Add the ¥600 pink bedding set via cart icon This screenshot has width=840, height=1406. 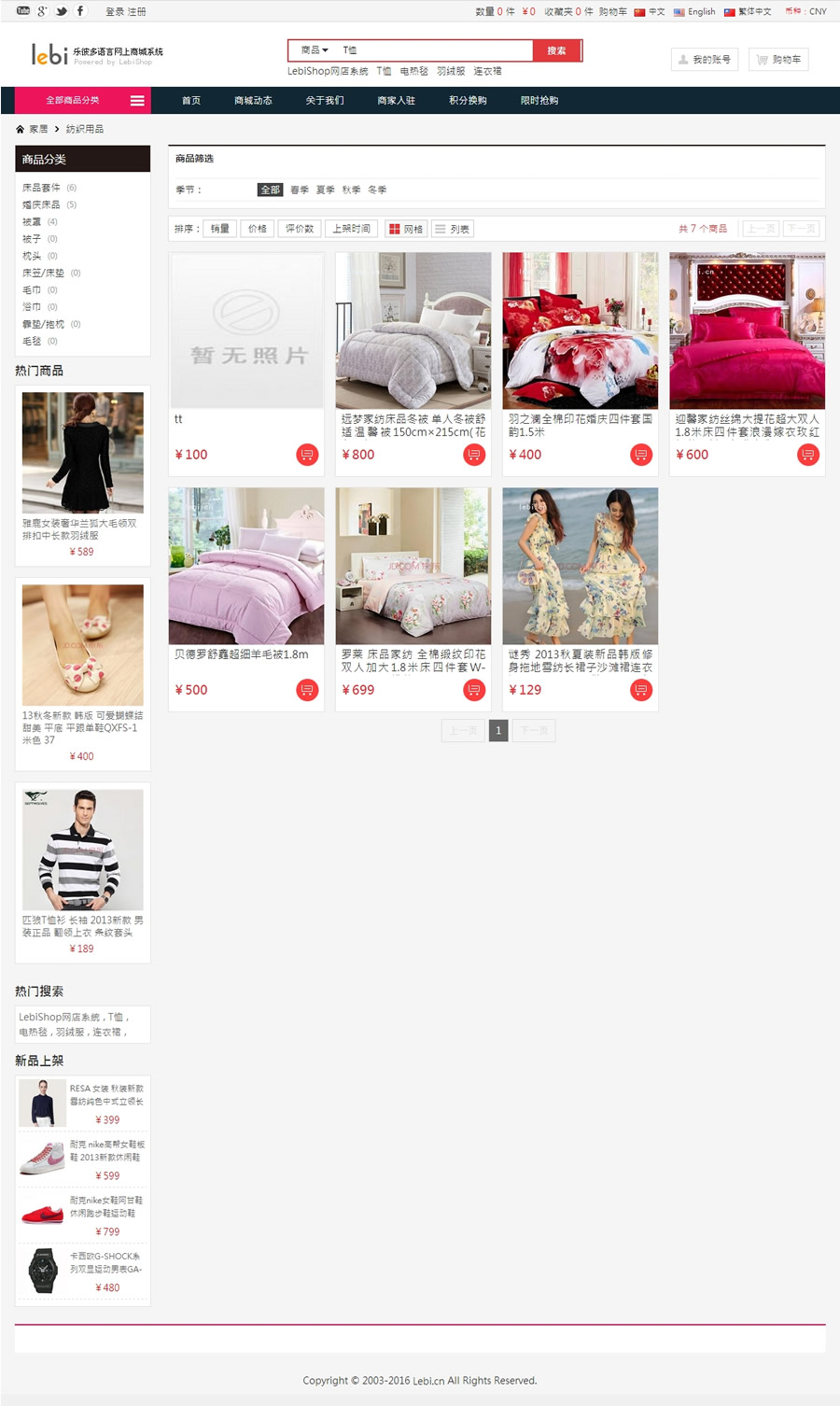(x=806, y=455)
